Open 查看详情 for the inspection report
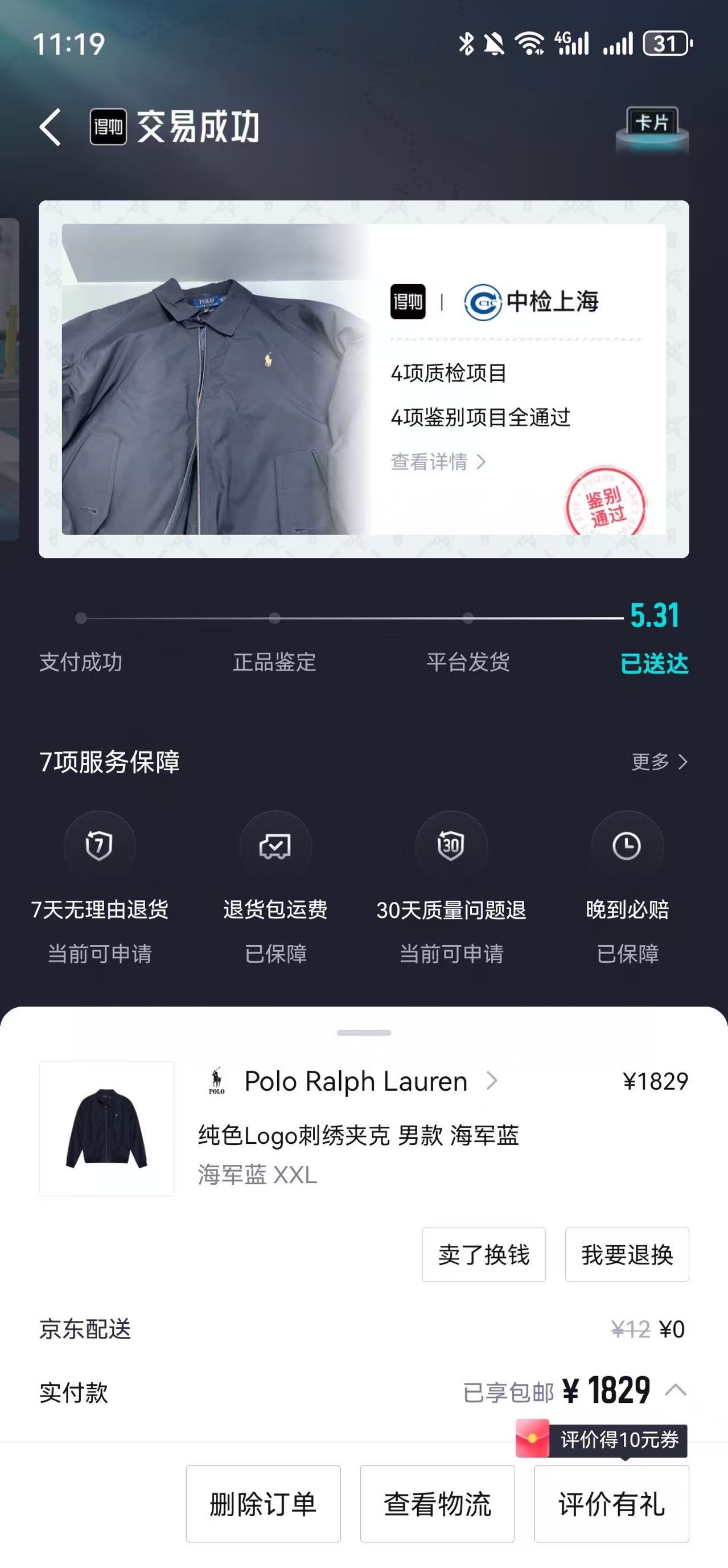The image size is (728, 1568). [x=438, y=462]
